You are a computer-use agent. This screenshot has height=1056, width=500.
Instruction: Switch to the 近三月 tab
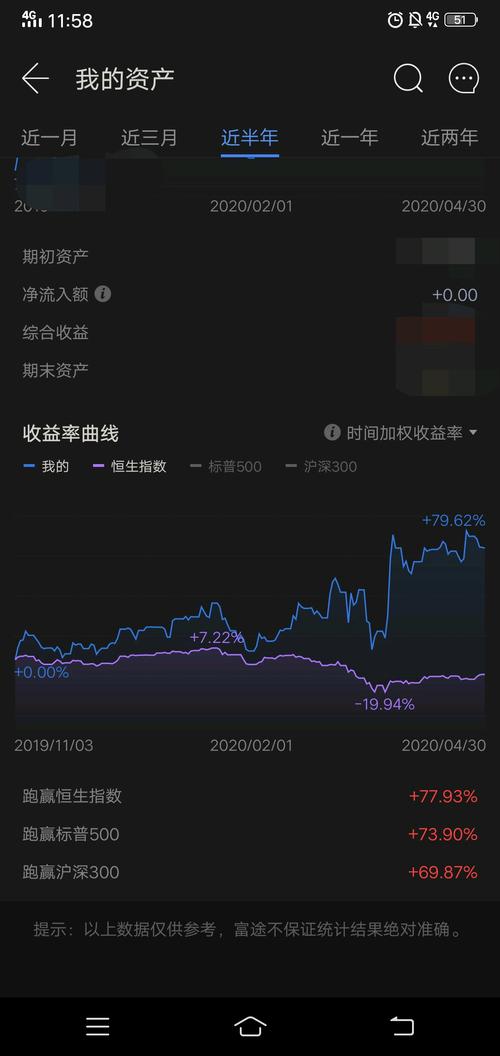(x=149, y=137)
